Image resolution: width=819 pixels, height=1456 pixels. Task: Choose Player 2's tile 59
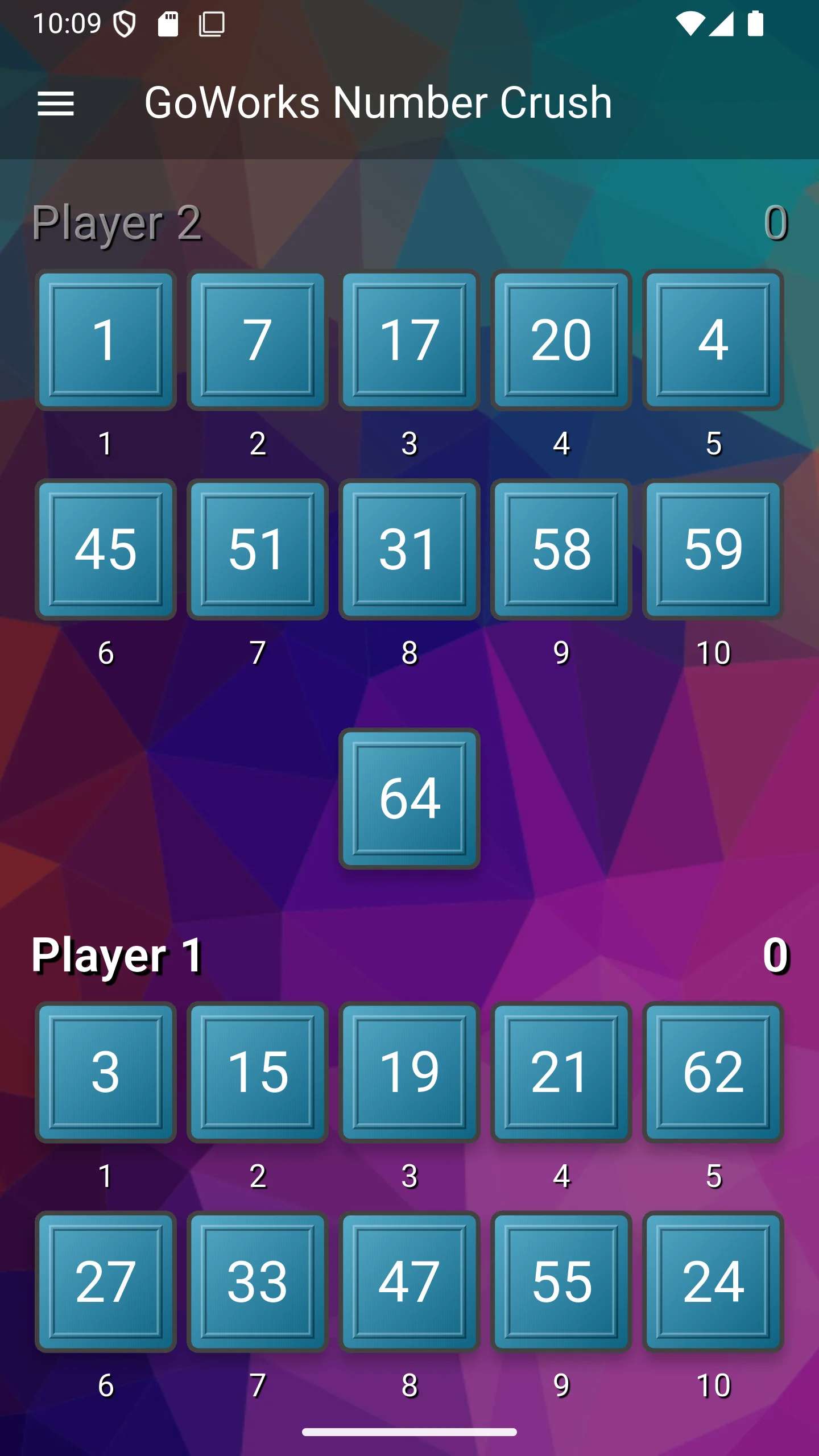(x=713, y=549)
